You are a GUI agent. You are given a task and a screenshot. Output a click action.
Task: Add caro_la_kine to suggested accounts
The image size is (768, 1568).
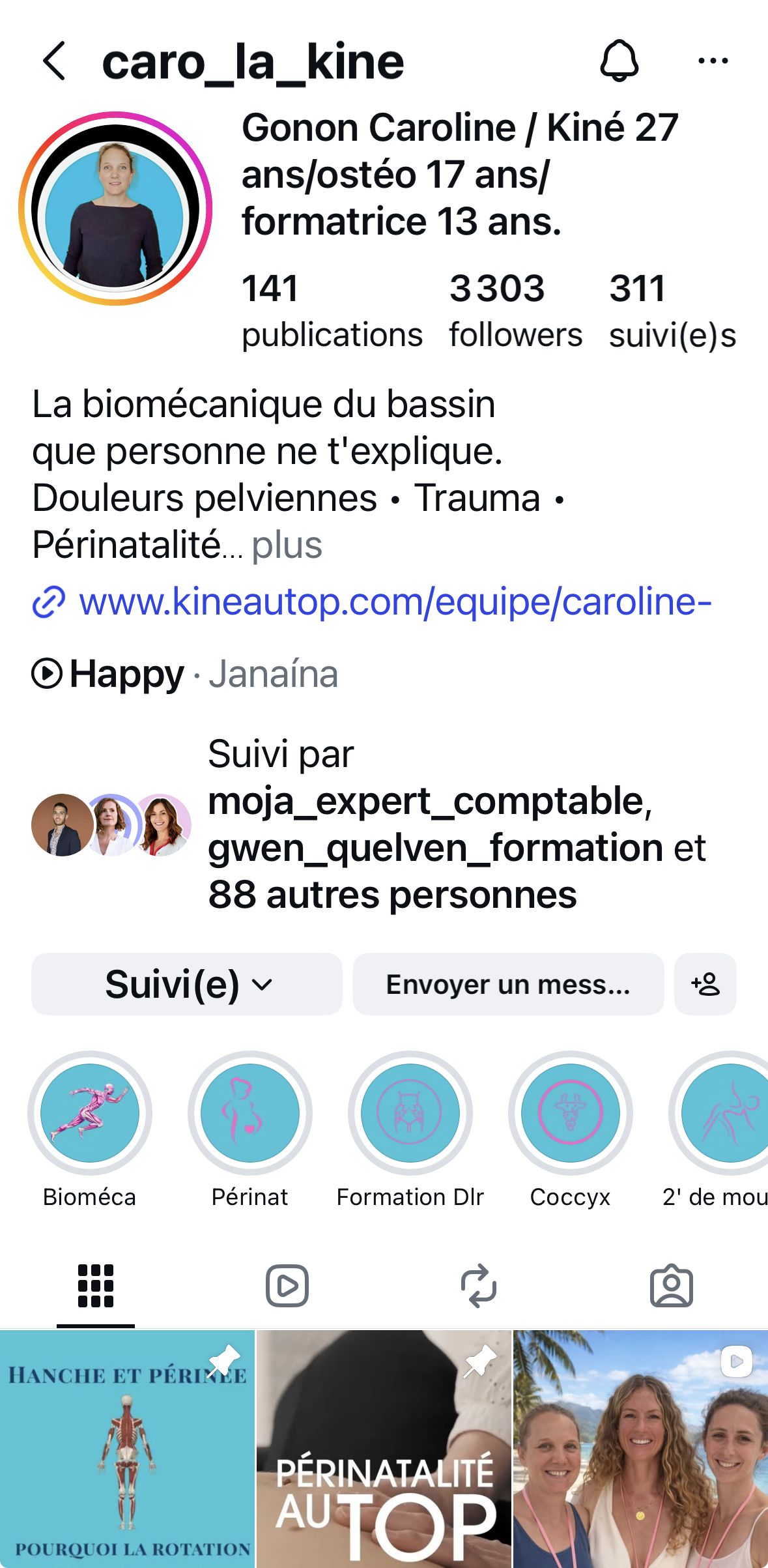[705, 985]
